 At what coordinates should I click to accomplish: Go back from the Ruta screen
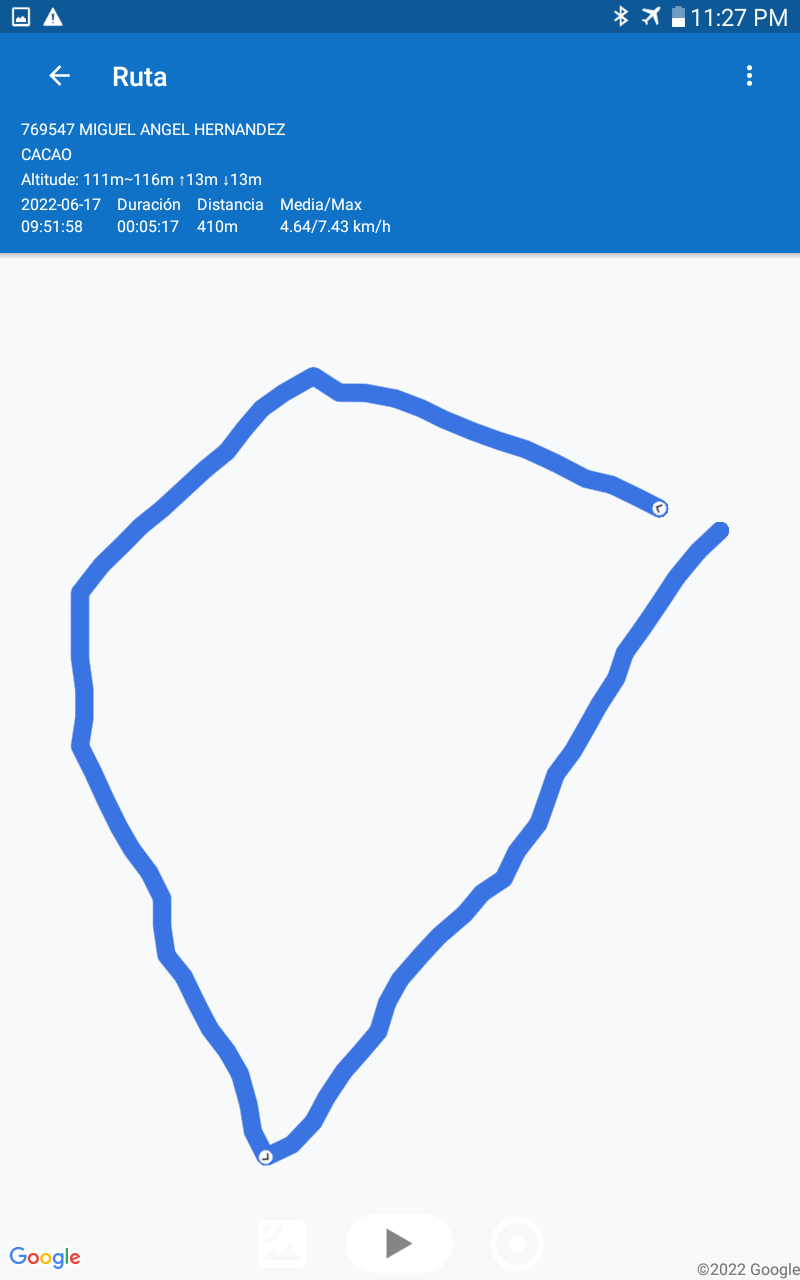(59, 76)
